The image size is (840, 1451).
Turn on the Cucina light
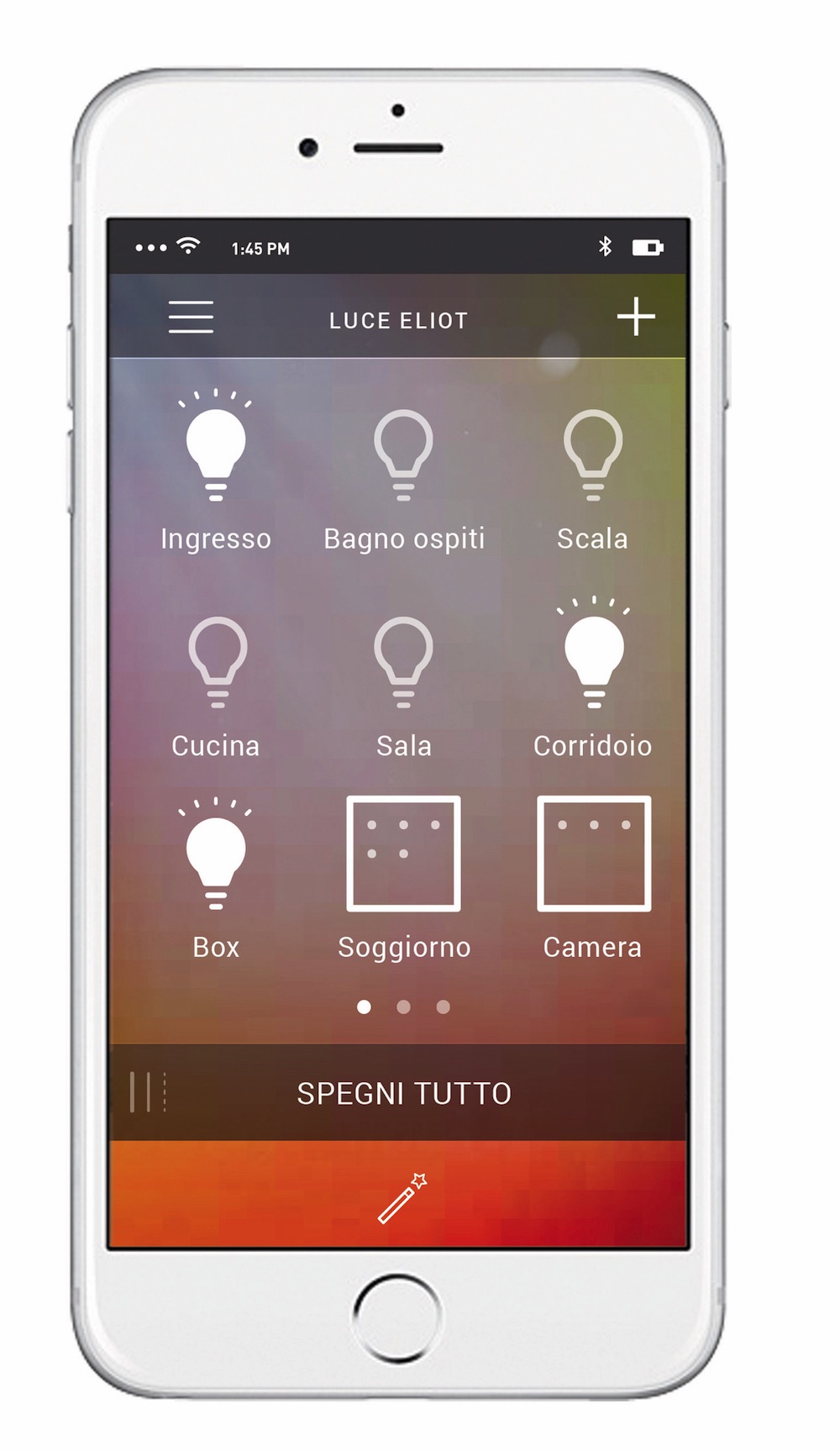coord(217,662)
